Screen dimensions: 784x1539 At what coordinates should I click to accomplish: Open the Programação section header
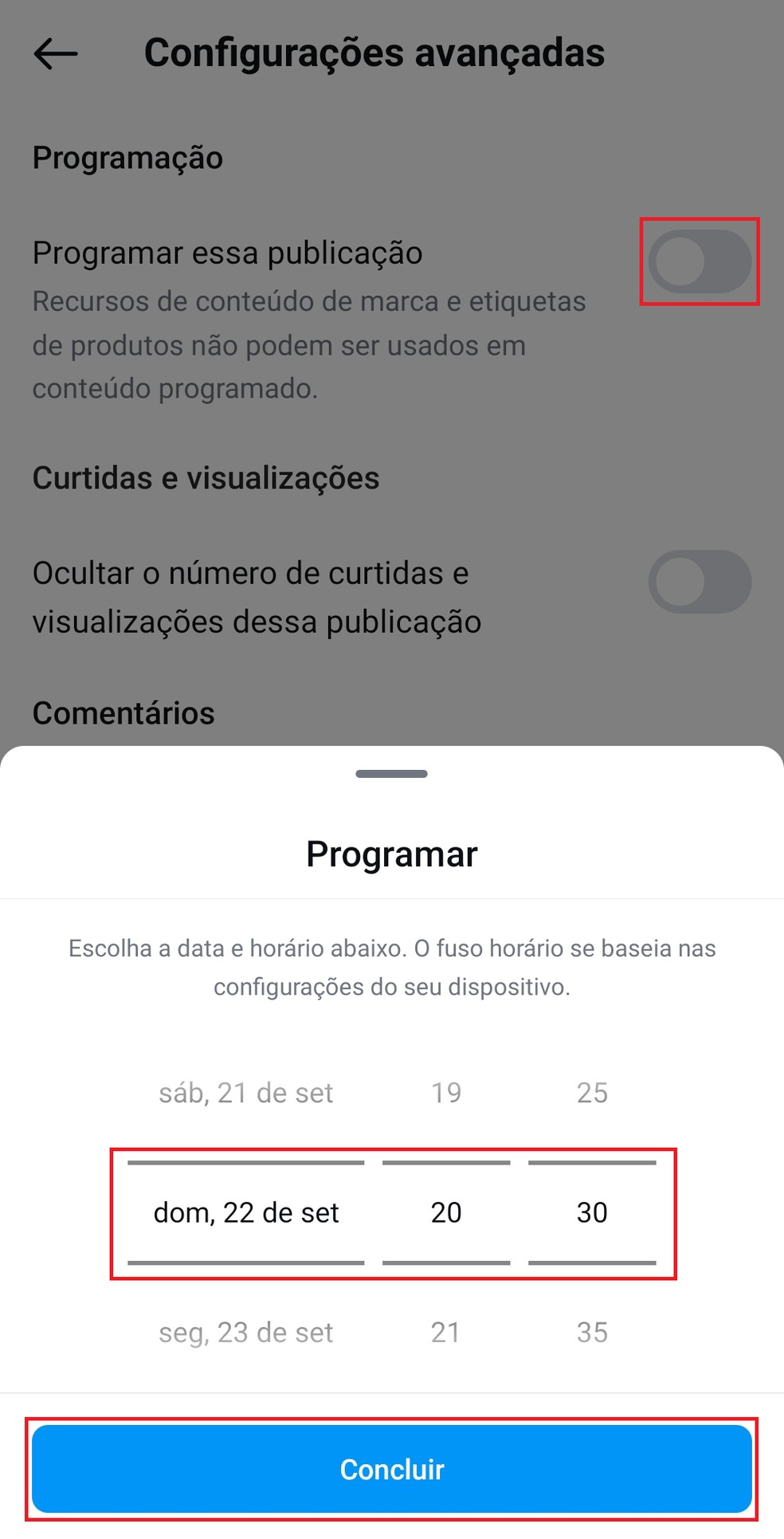click(128, 157)
